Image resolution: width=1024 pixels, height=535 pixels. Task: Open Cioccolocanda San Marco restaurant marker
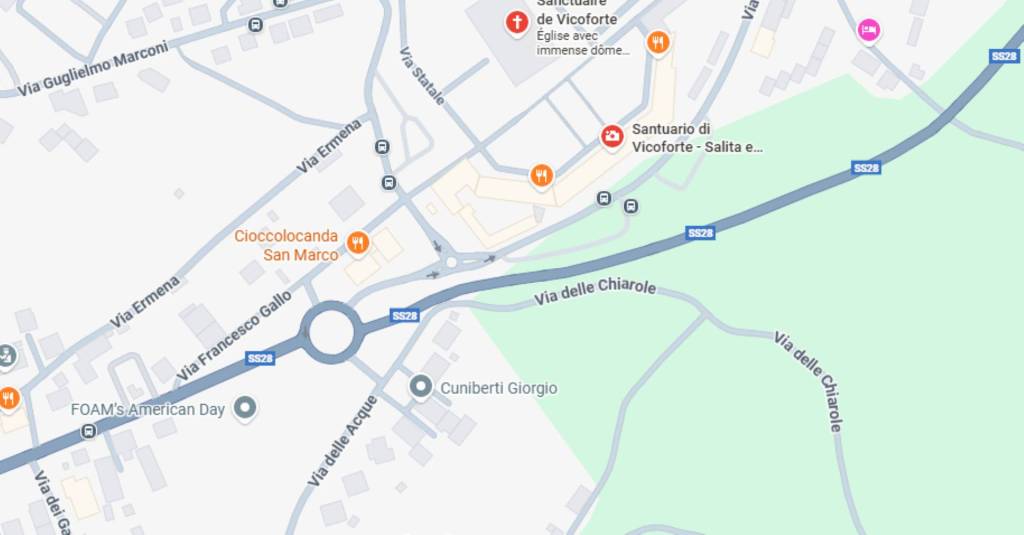358,242
